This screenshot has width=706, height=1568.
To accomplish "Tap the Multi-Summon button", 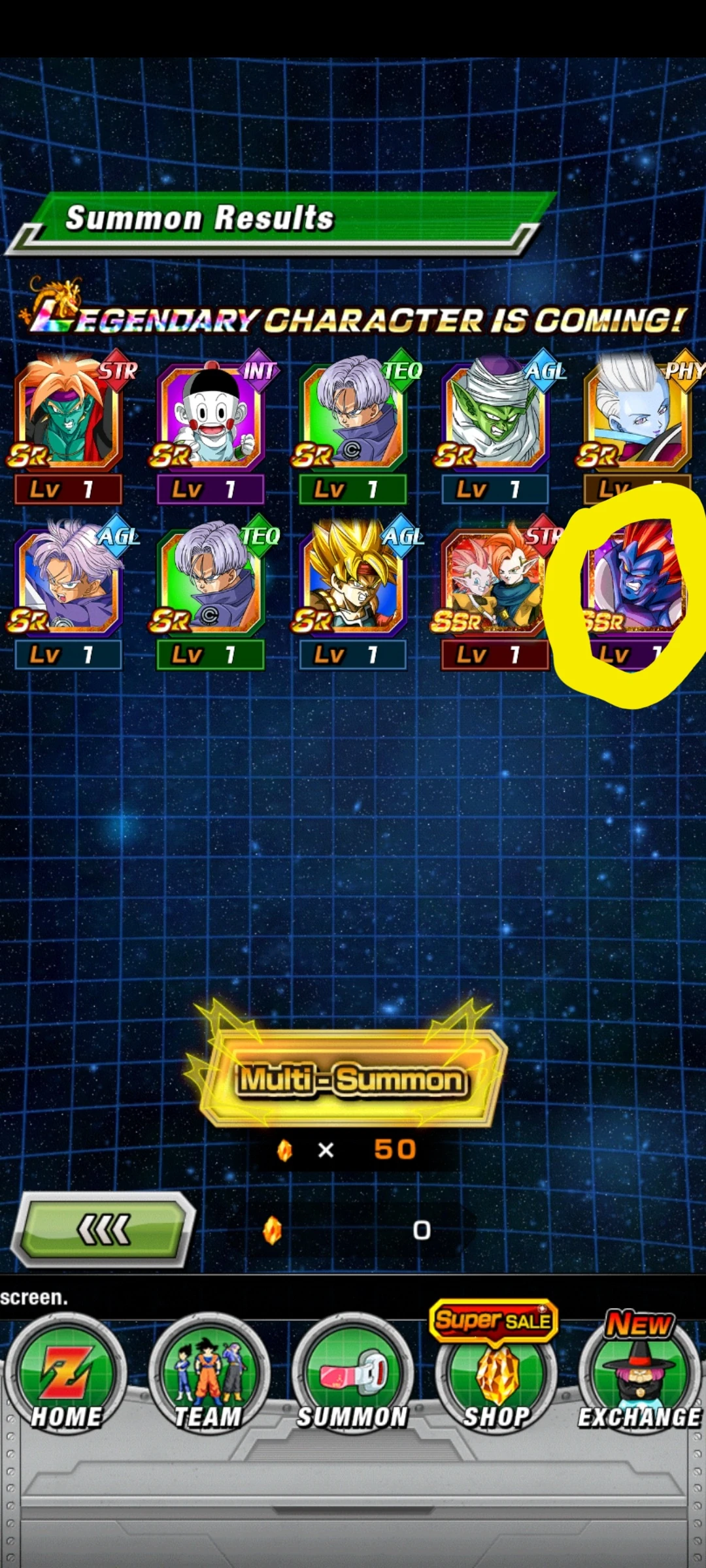I will 352,1079.
